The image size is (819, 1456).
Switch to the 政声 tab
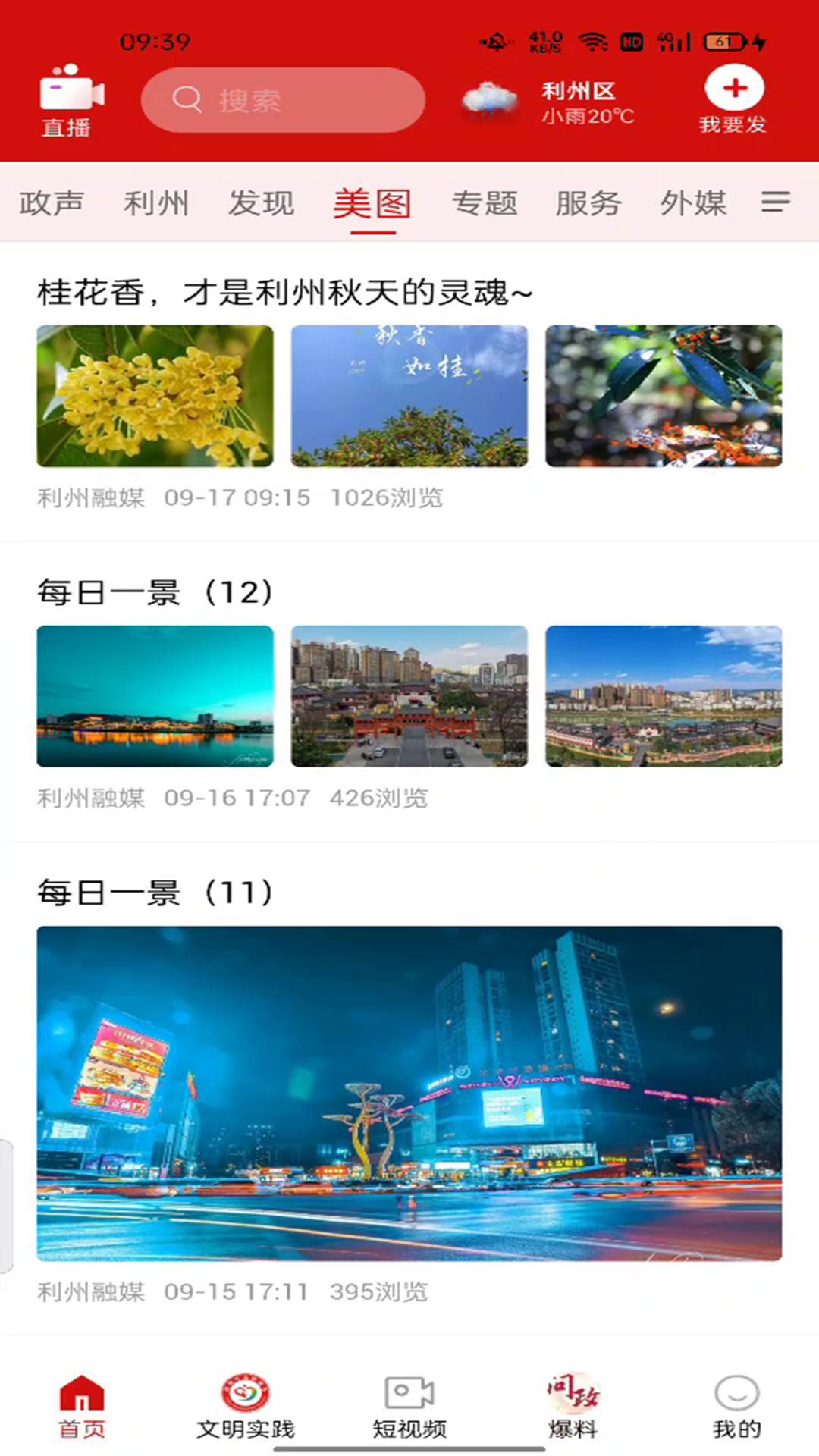coord(52,203)
